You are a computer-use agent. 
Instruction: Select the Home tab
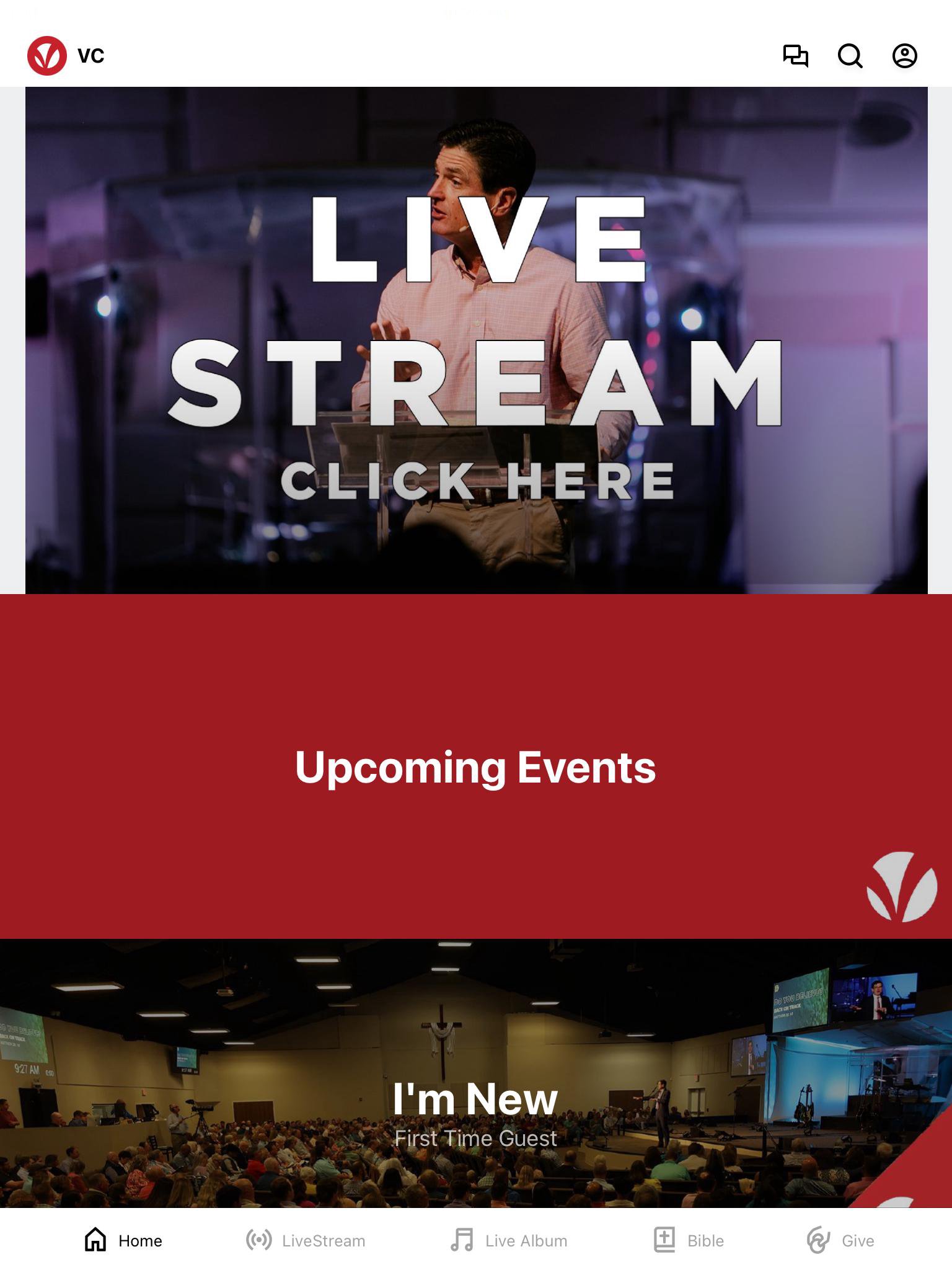pos(123,1240)
